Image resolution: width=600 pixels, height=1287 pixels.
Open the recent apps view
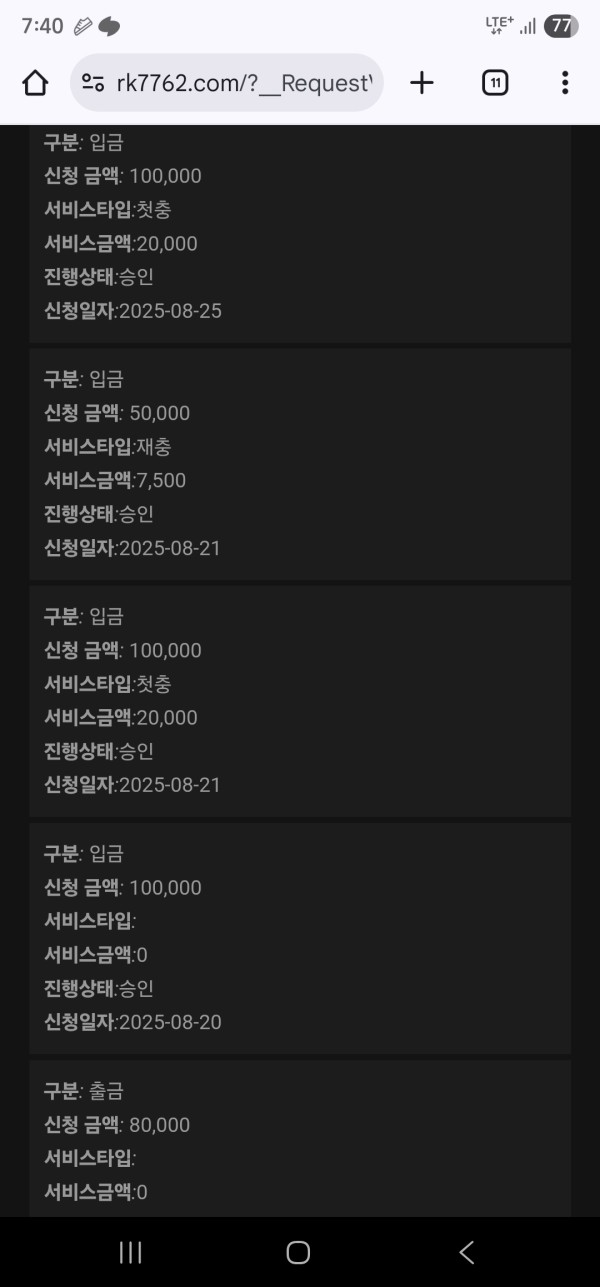coord(131,1252)
